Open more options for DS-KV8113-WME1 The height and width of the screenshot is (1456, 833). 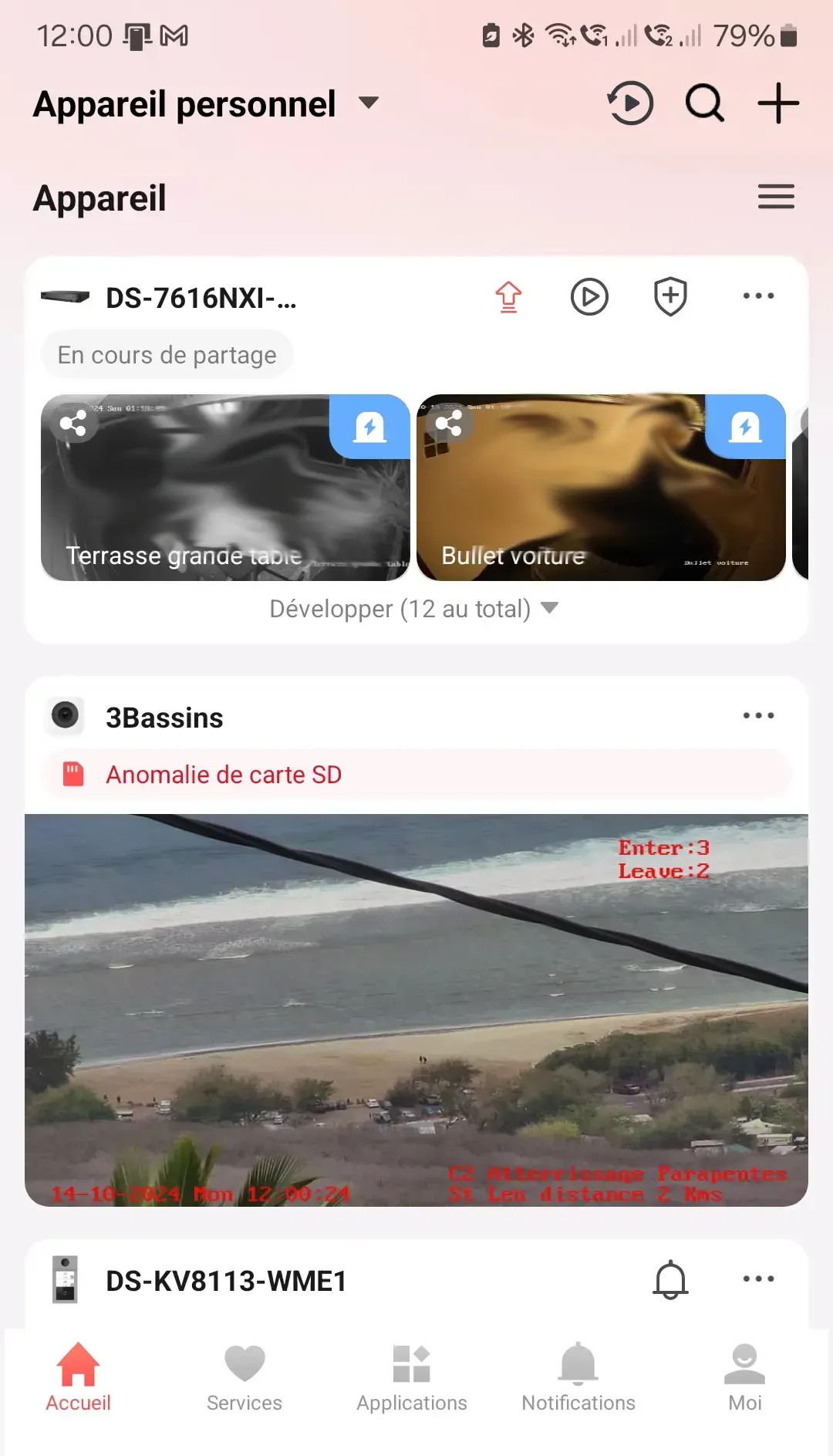click(x=758, y=1279)
